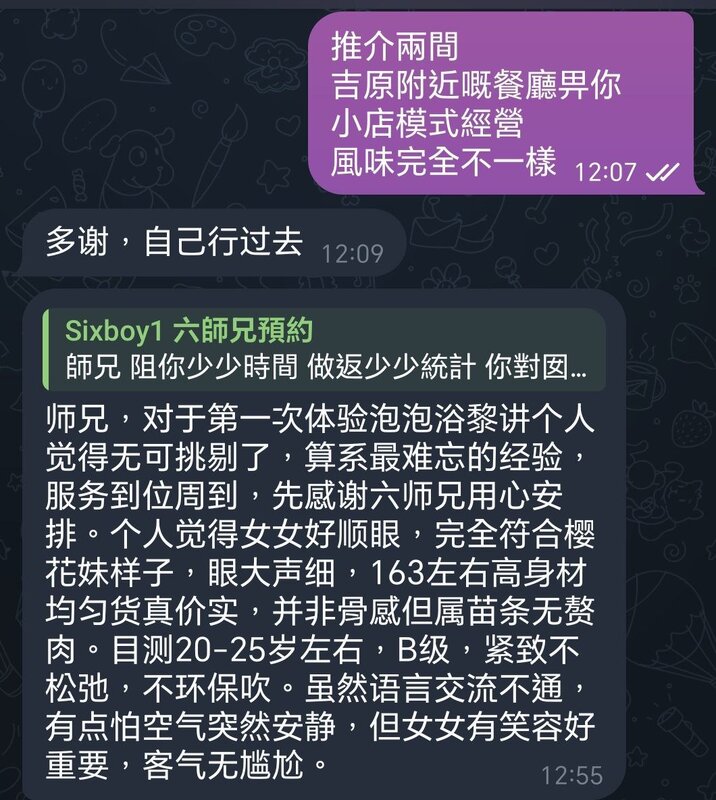Viewport: 716px width, 800px height.
Task: Jump to the quoted Sixboy1 六師兄預約 message
Action: click(323, 346)
